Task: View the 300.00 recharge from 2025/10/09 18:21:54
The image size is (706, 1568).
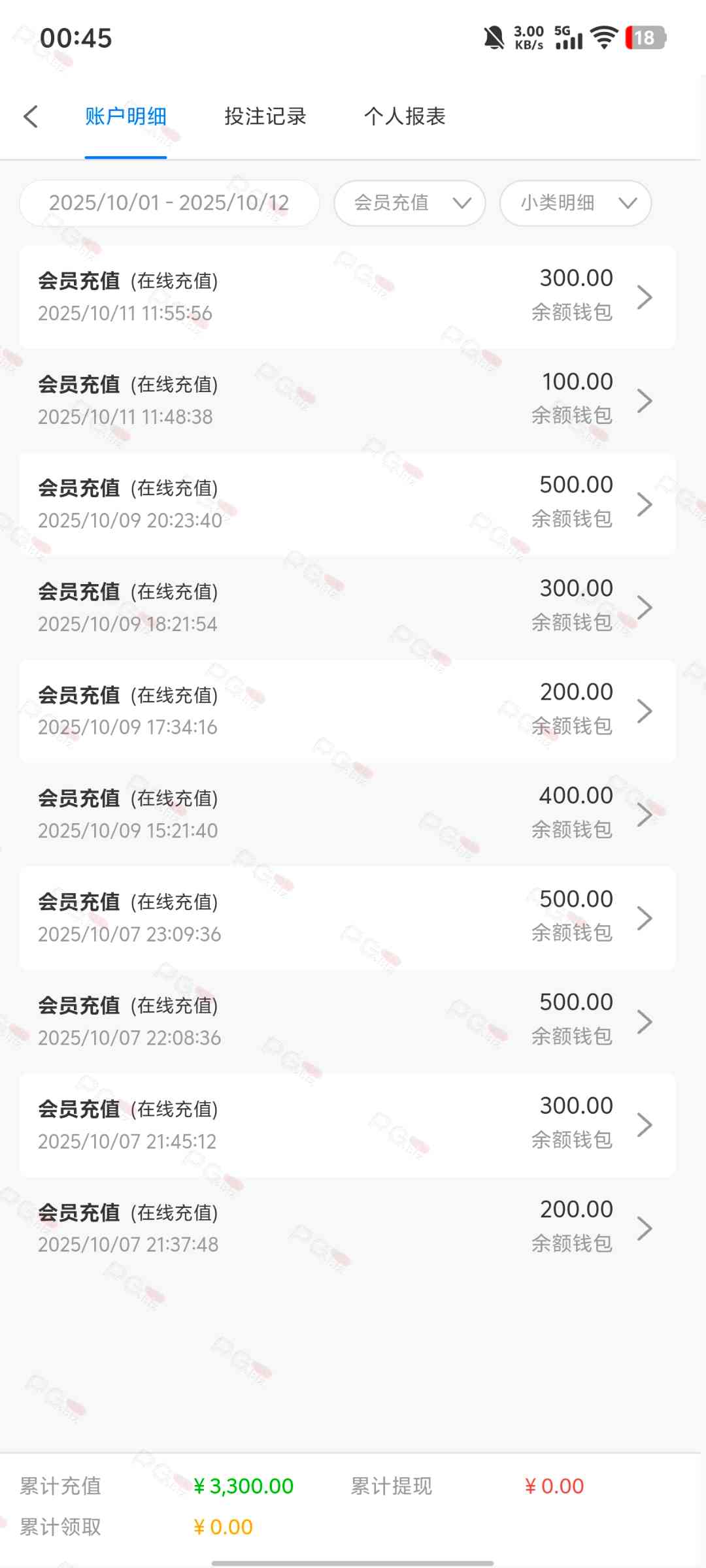Action: [347, 608]
